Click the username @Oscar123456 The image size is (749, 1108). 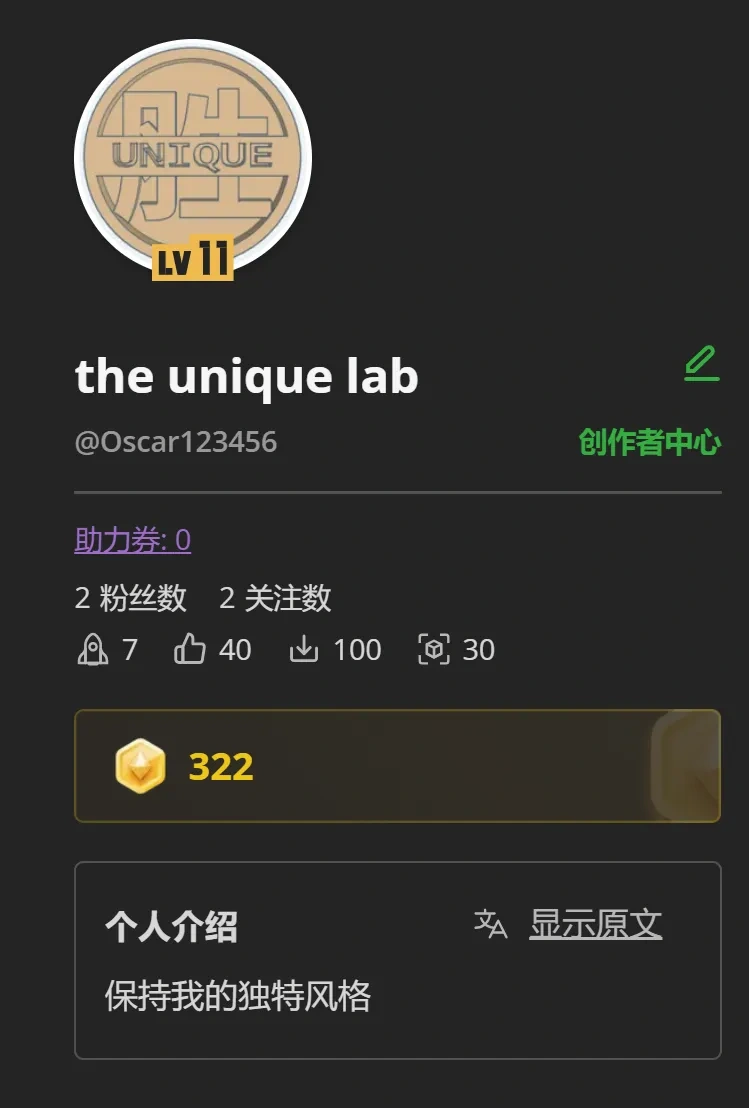tap(177, 443)
